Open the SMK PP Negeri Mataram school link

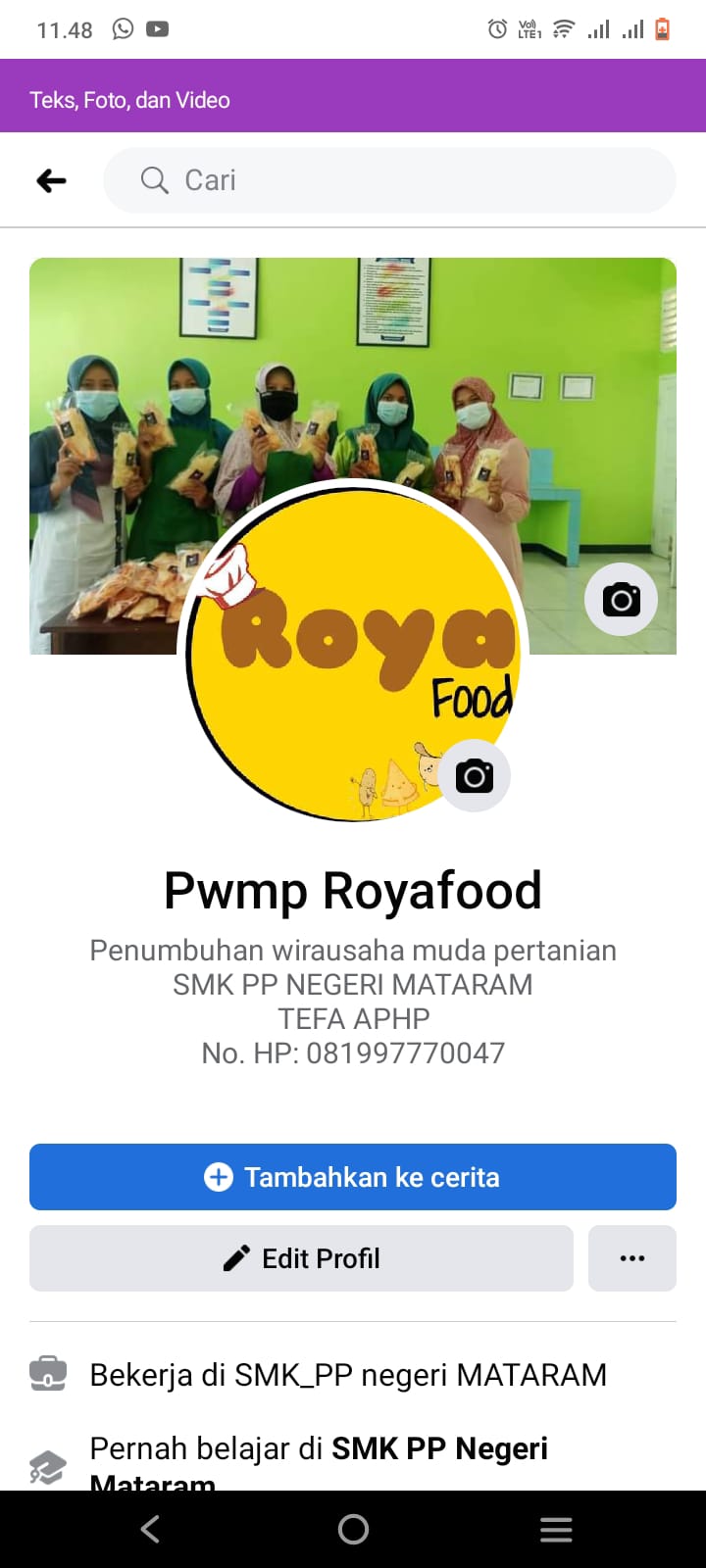coord(439,1448)
